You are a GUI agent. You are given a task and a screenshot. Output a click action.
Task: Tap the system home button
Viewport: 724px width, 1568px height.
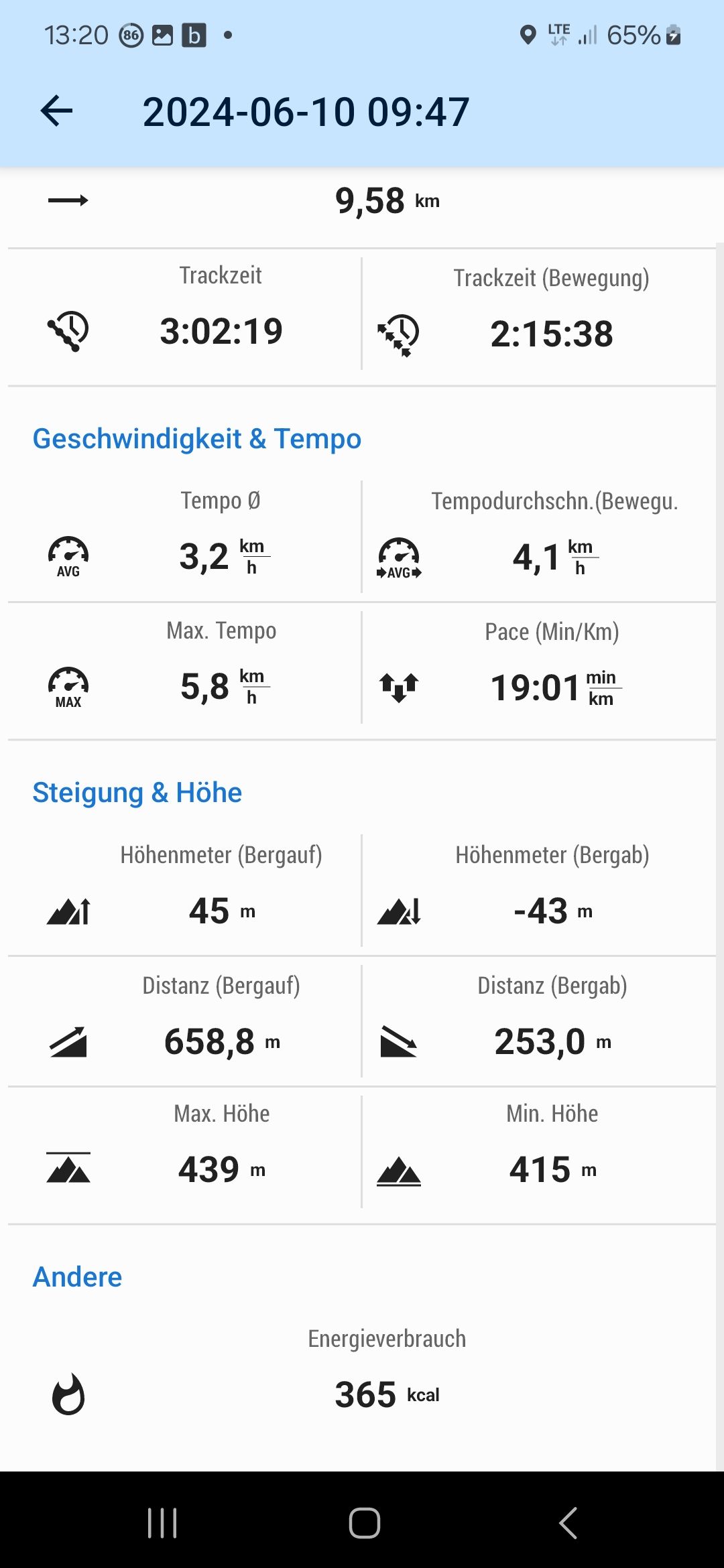coord(364,1522)
